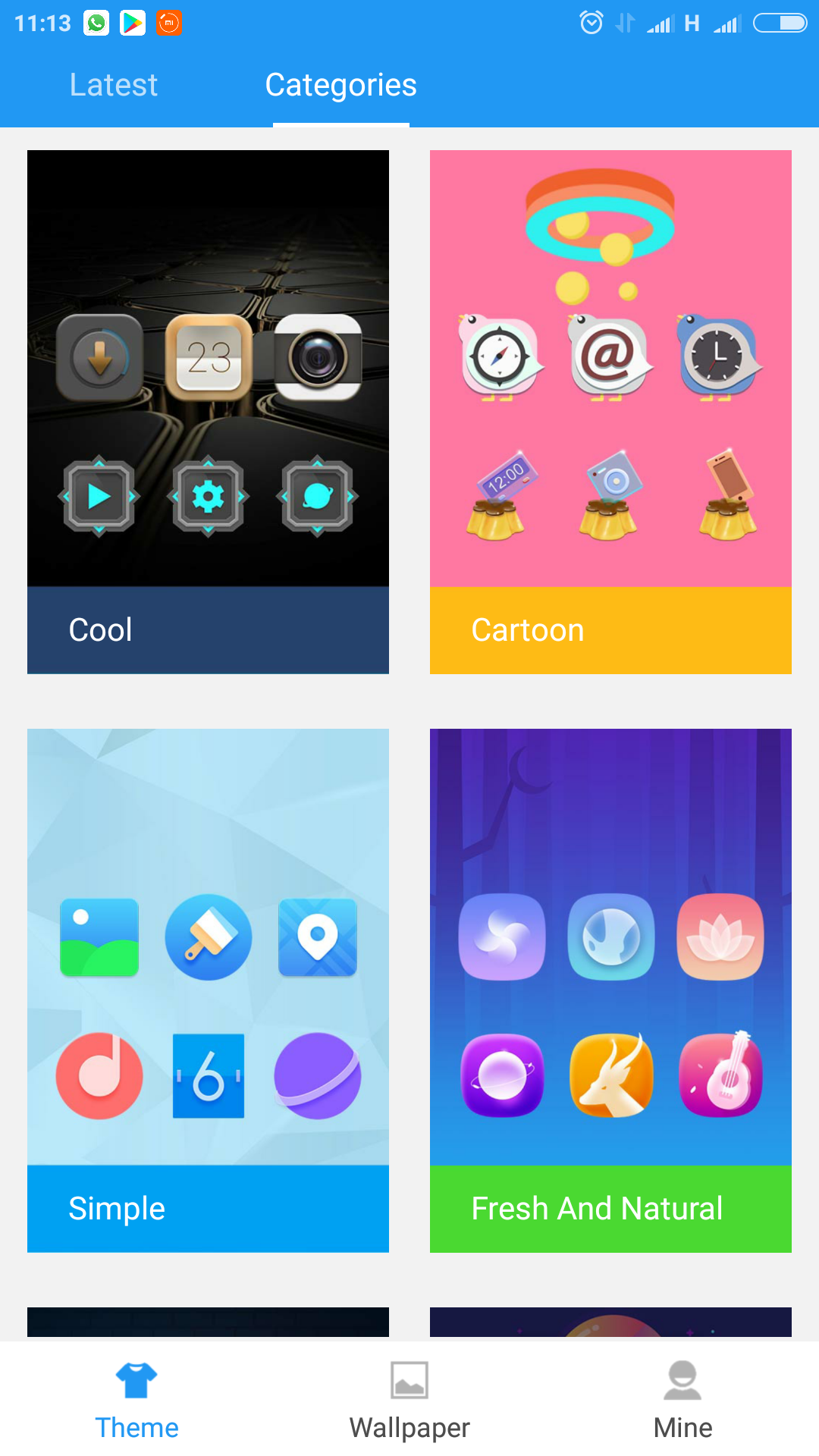Select the Categories tab
Screen dimensions: 819x1456
click(340, 85)
